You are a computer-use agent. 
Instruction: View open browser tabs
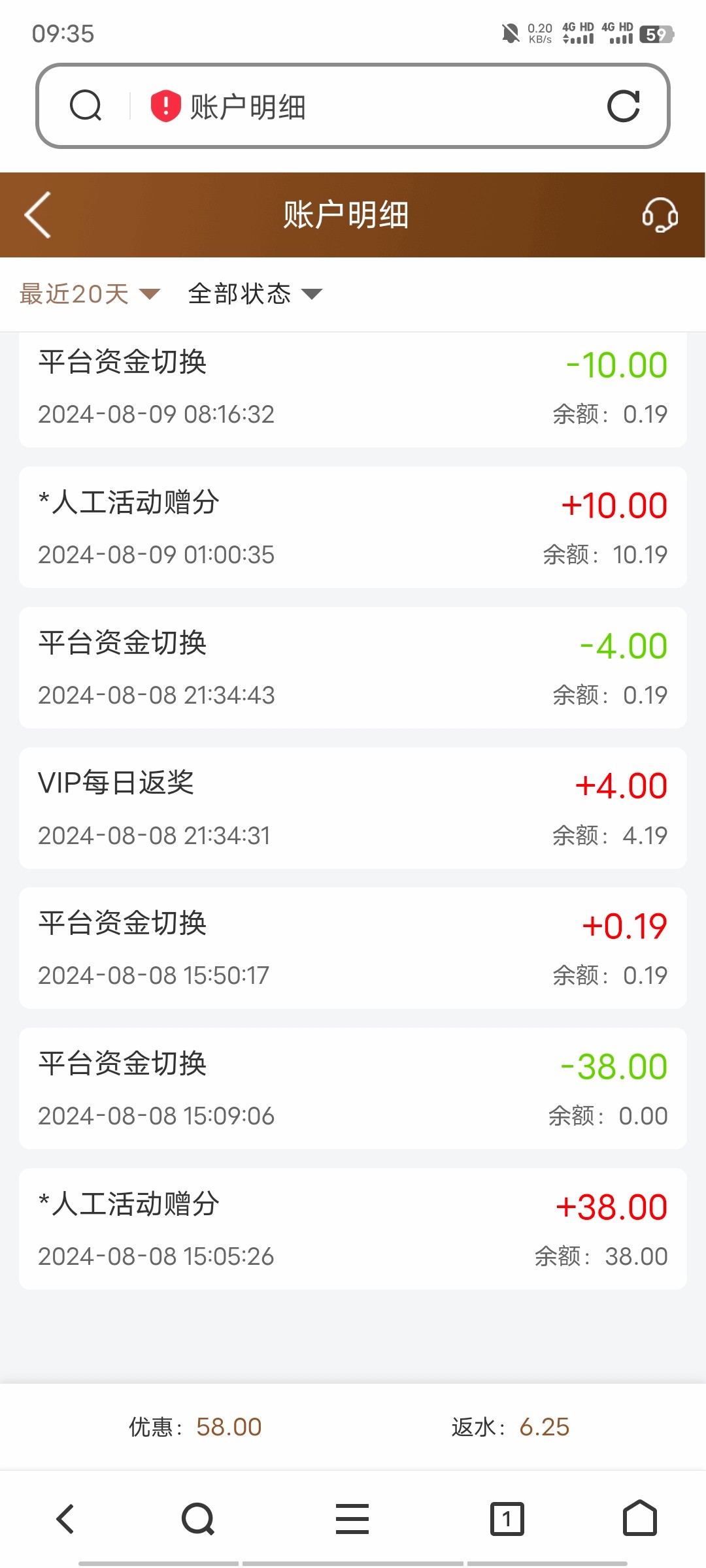click(x=507, y=1518)
